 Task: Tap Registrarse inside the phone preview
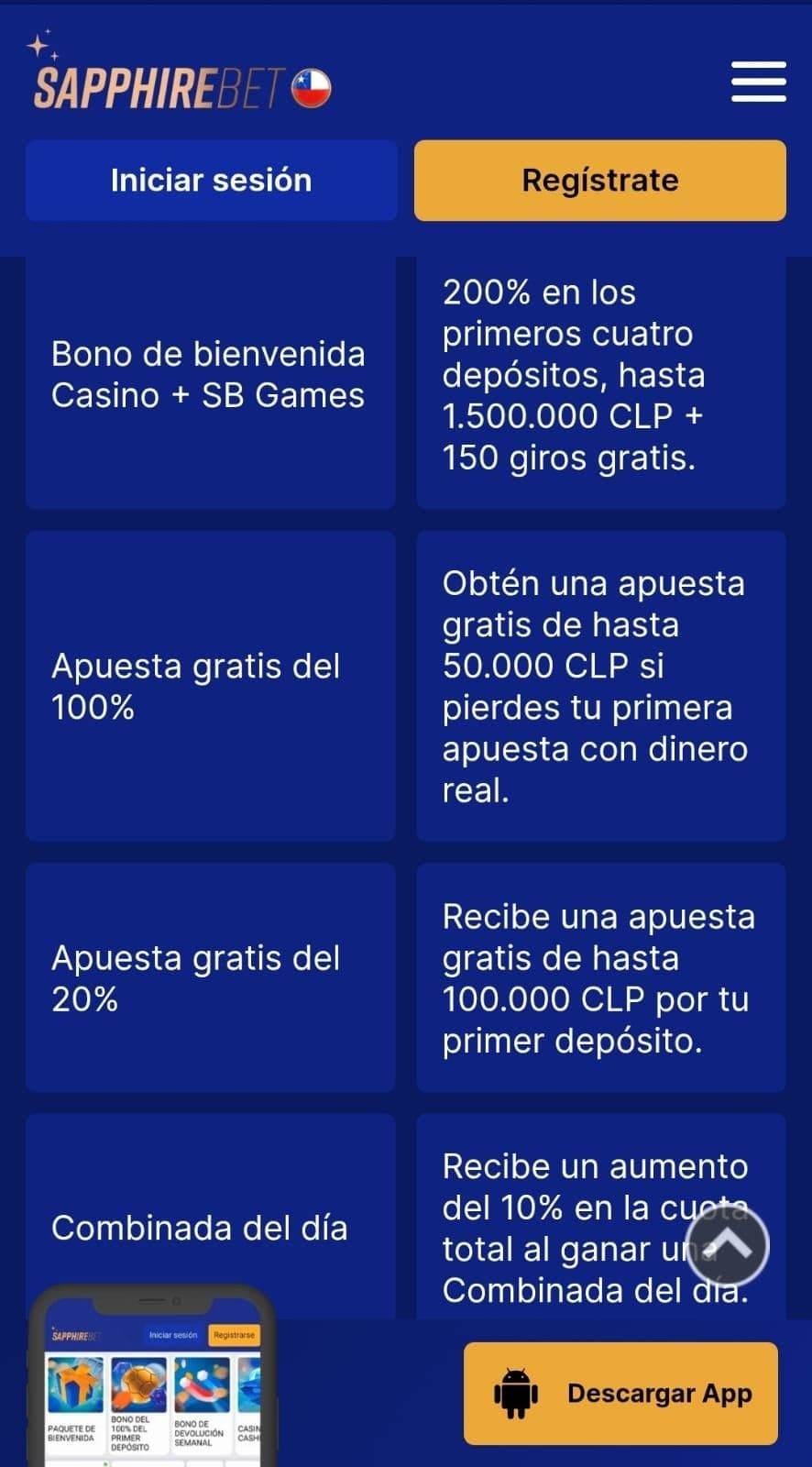235,1336
